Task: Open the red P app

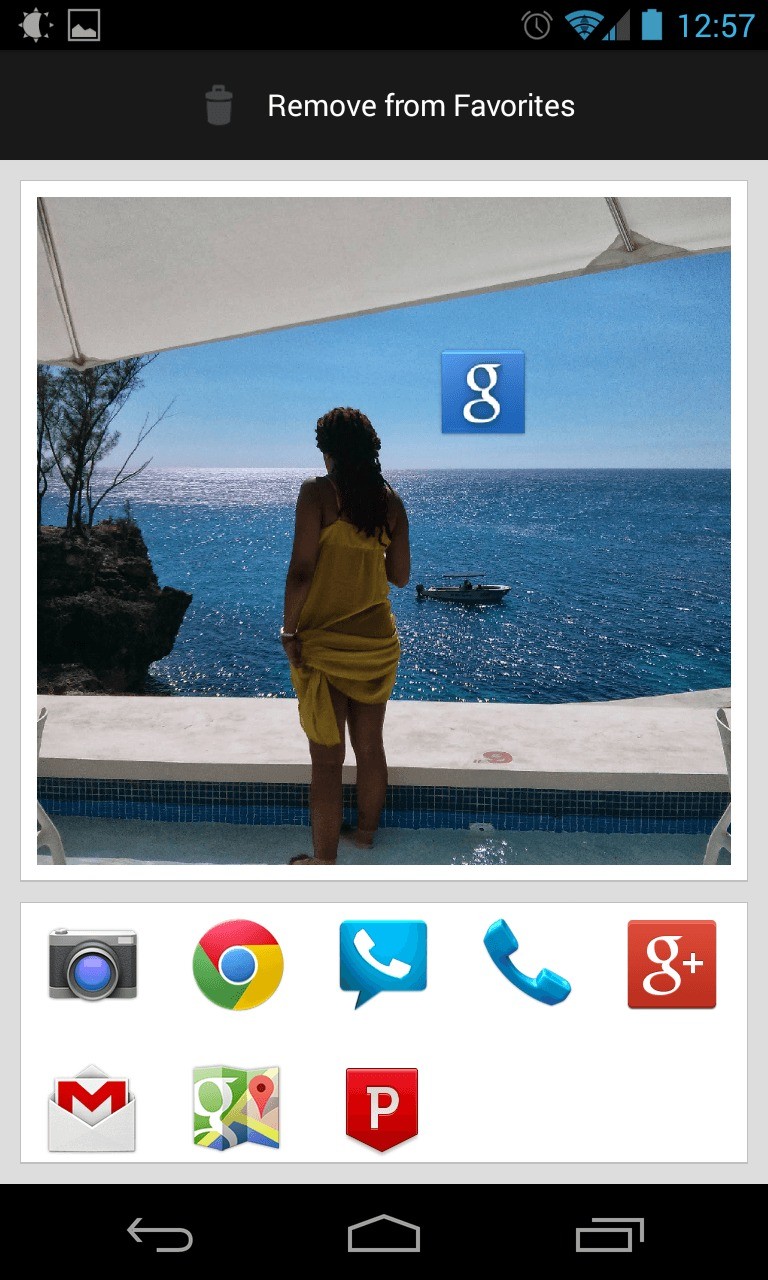Action: (x=382, y=1109)
